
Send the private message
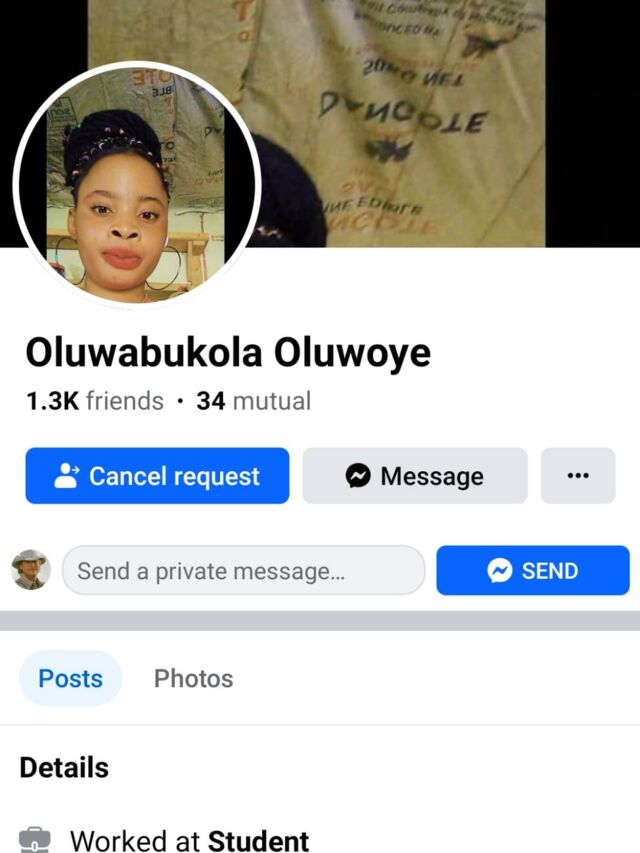coord(533,571)
